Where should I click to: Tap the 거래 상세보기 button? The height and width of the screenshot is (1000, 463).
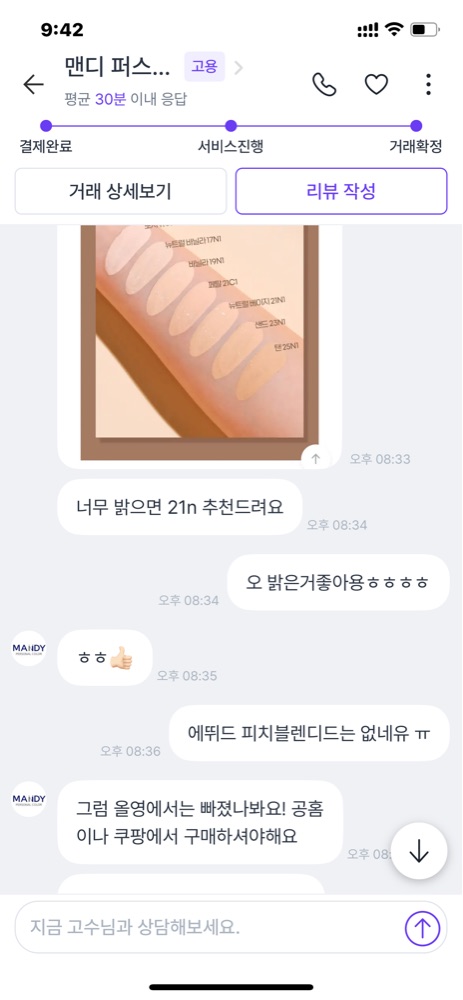(121, 191)
